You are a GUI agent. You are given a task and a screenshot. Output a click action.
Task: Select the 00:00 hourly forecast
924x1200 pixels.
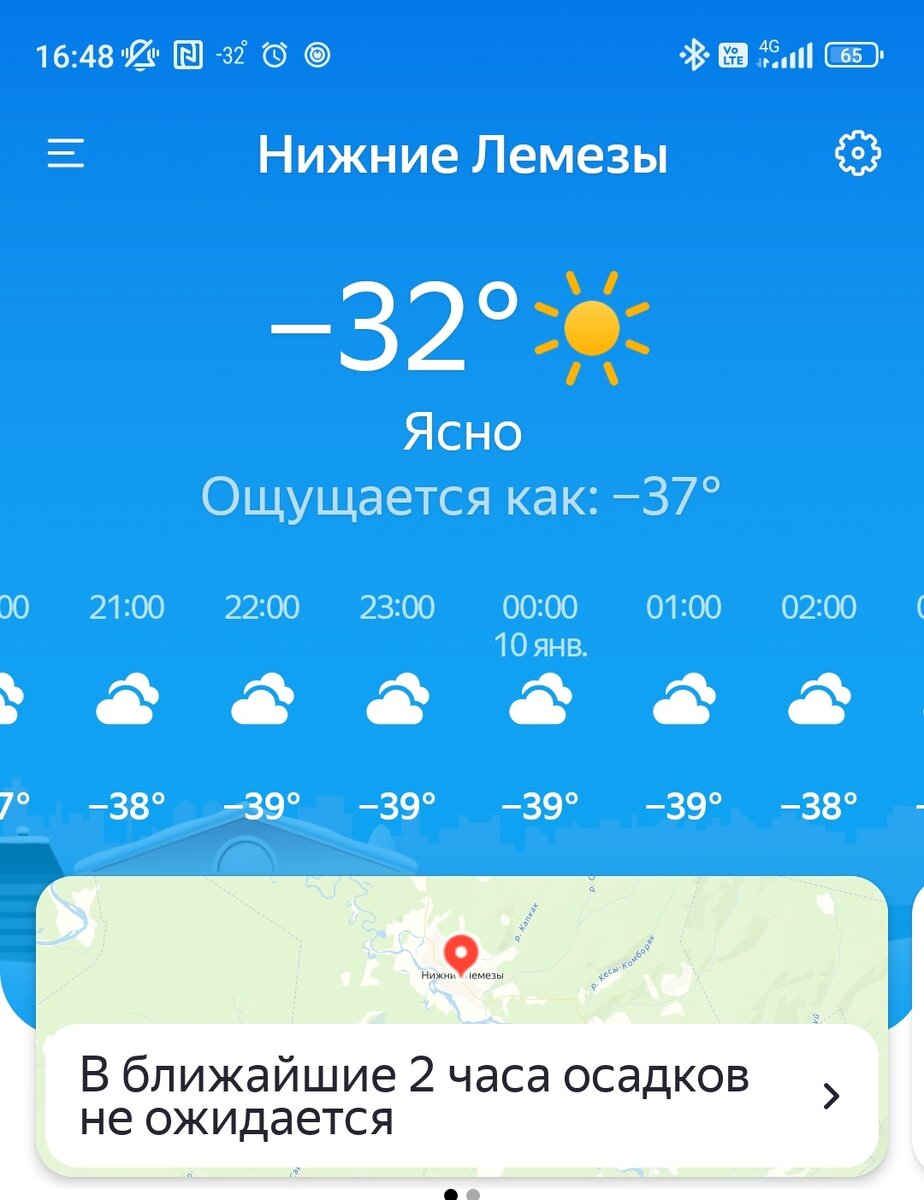pyautogui.click(x=541, y=705)
